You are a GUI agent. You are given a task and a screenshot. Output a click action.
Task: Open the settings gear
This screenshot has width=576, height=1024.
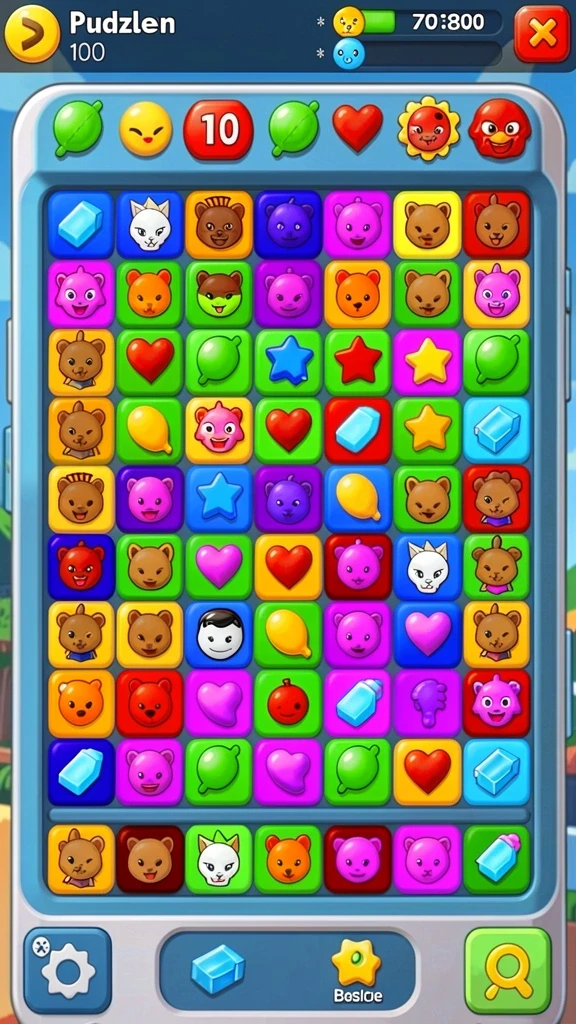tap(67, 970)
